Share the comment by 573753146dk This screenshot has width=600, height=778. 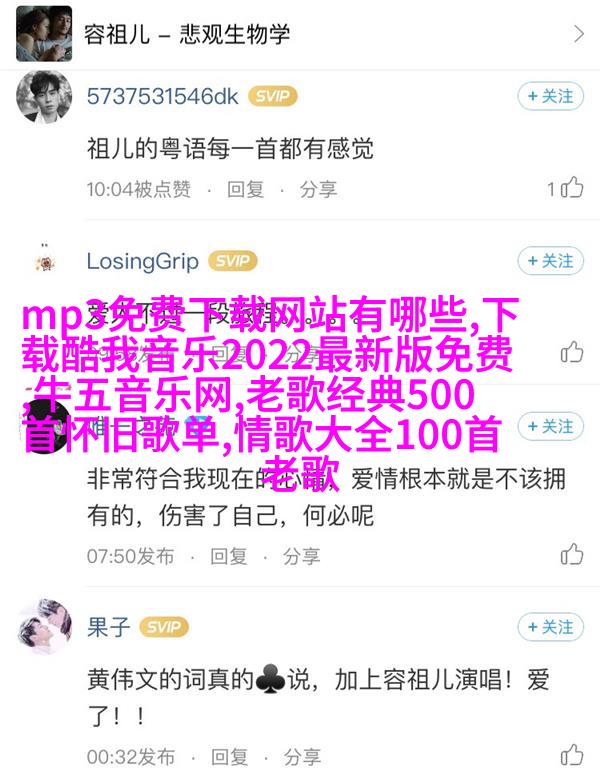[x=318, y=188]
